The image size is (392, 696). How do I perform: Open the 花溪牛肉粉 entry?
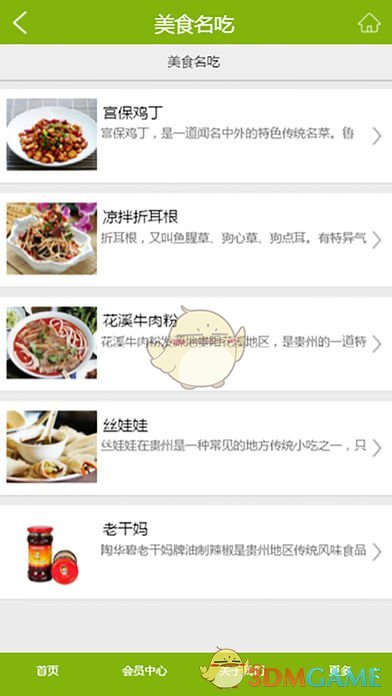click(196, 343)
